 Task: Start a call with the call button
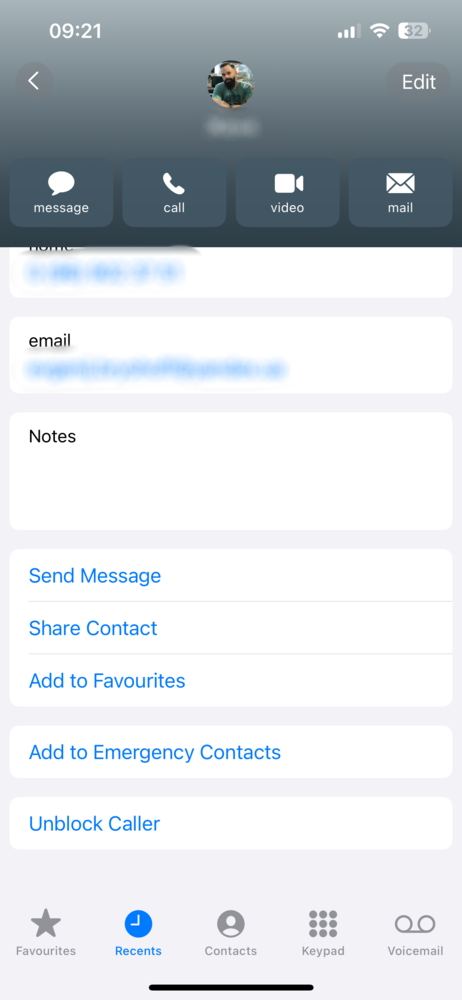click(174, 193)
